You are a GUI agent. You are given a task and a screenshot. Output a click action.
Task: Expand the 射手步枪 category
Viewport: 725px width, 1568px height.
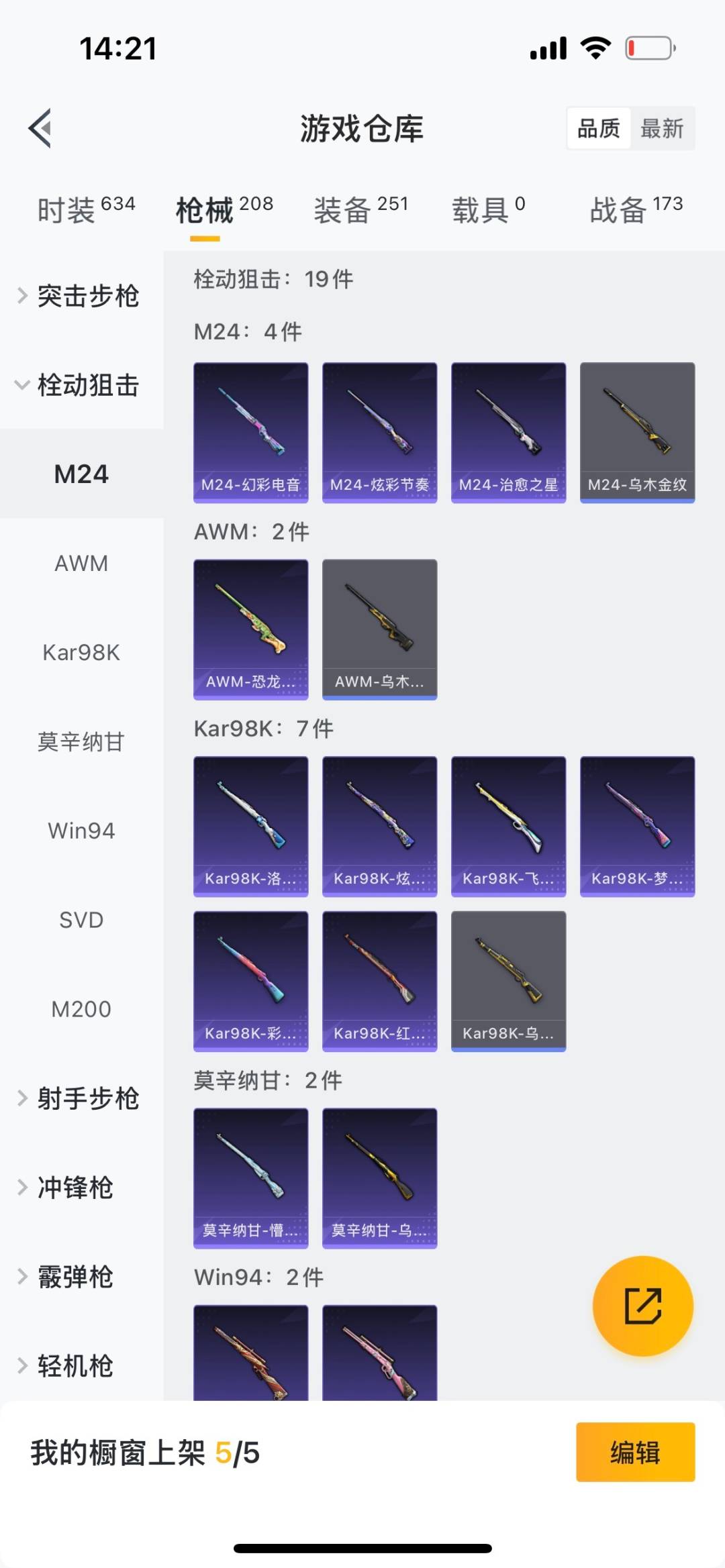tap(81, 1098)
